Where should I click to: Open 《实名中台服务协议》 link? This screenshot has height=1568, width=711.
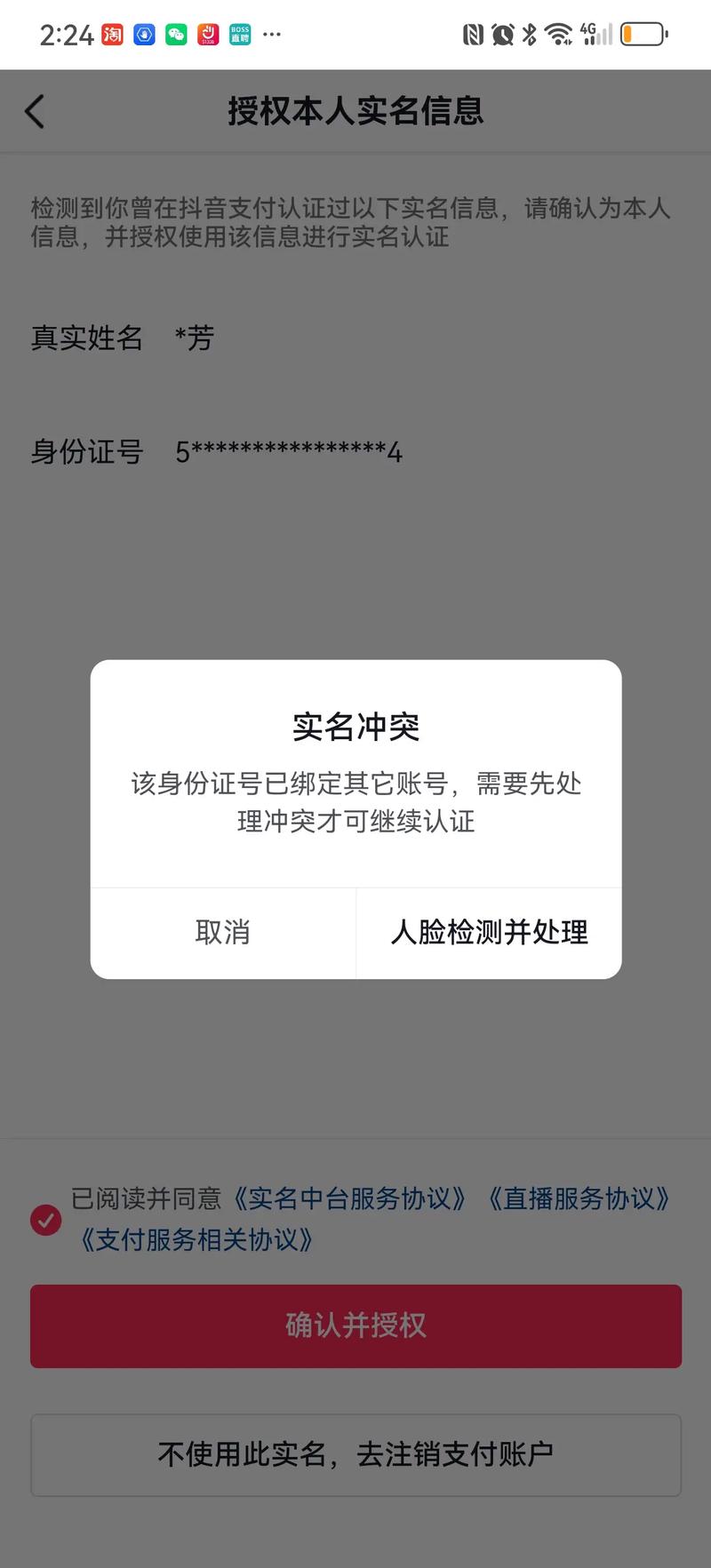pyautogui.click(x=348, y=1198)
